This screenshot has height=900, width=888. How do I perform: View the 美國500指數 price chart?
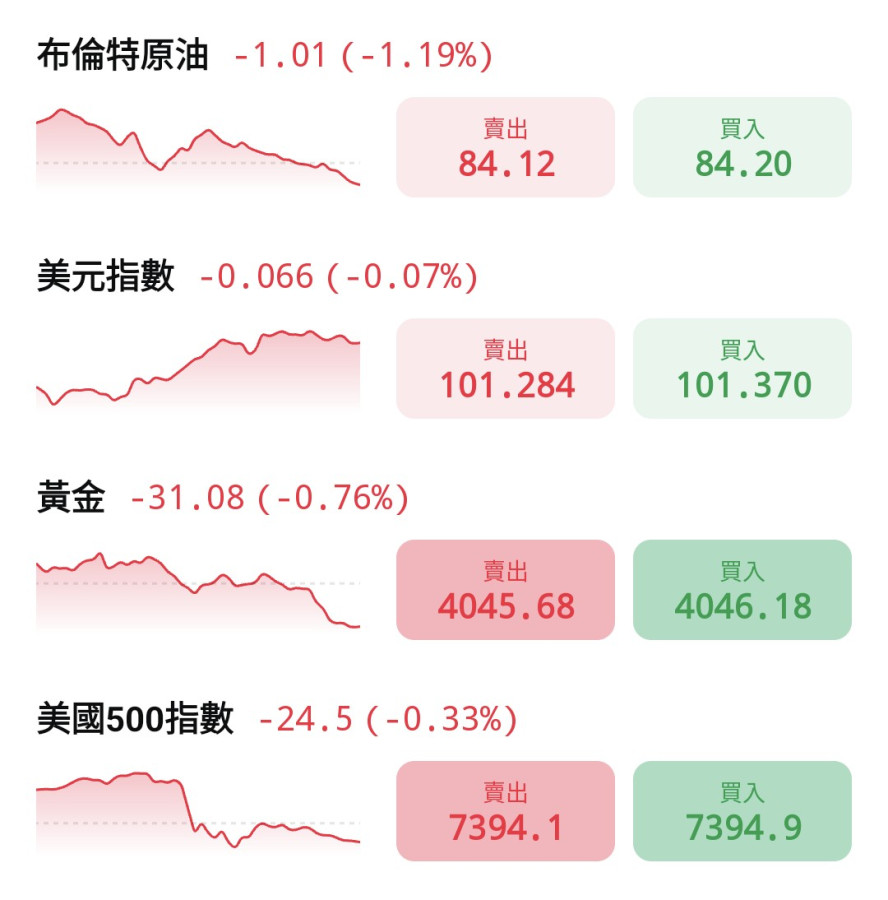pyautogui.click(x=198, y=811)
